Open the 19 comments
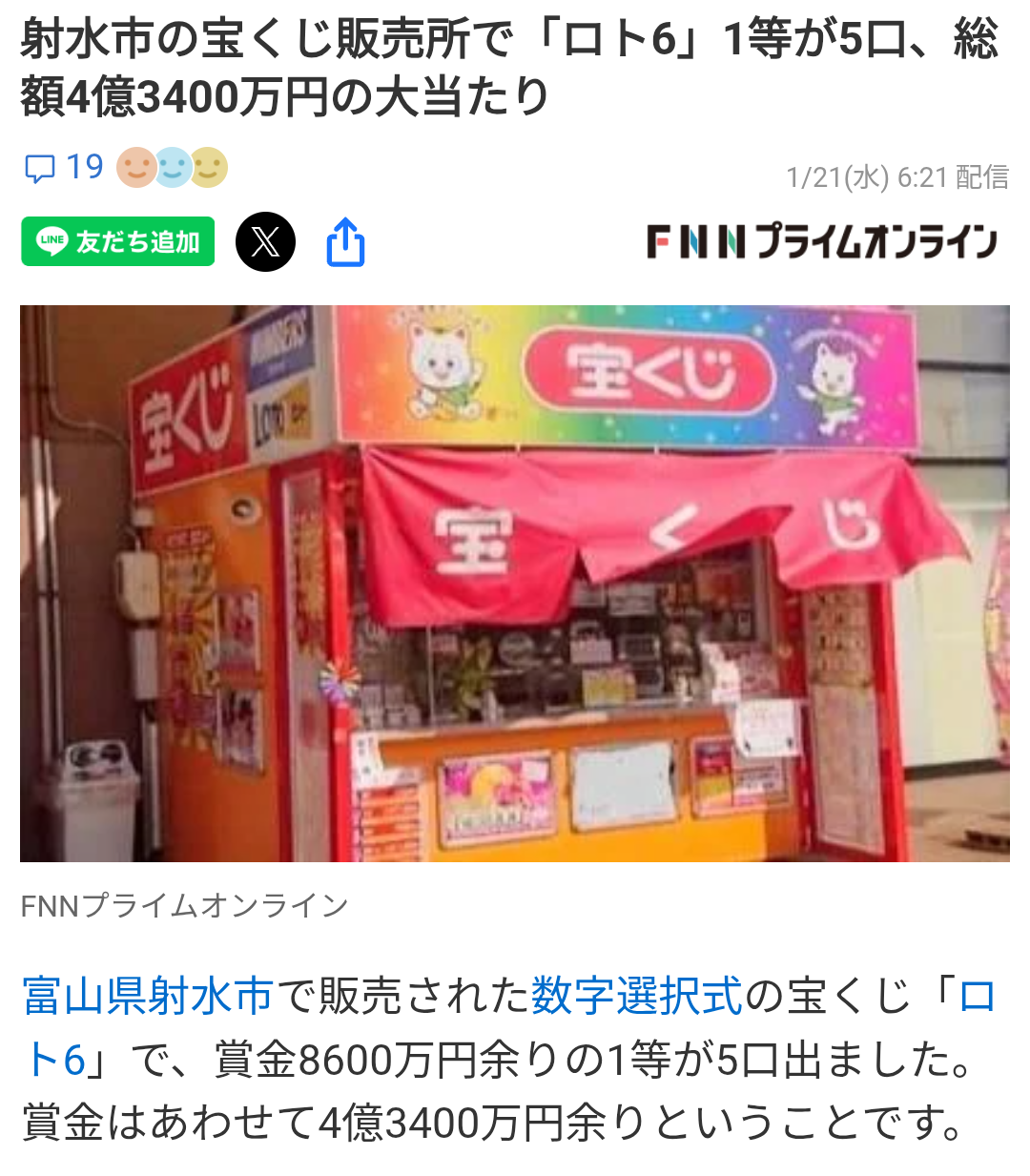This screenshot has height=1176, width=1030. click(x=63, y=168)
